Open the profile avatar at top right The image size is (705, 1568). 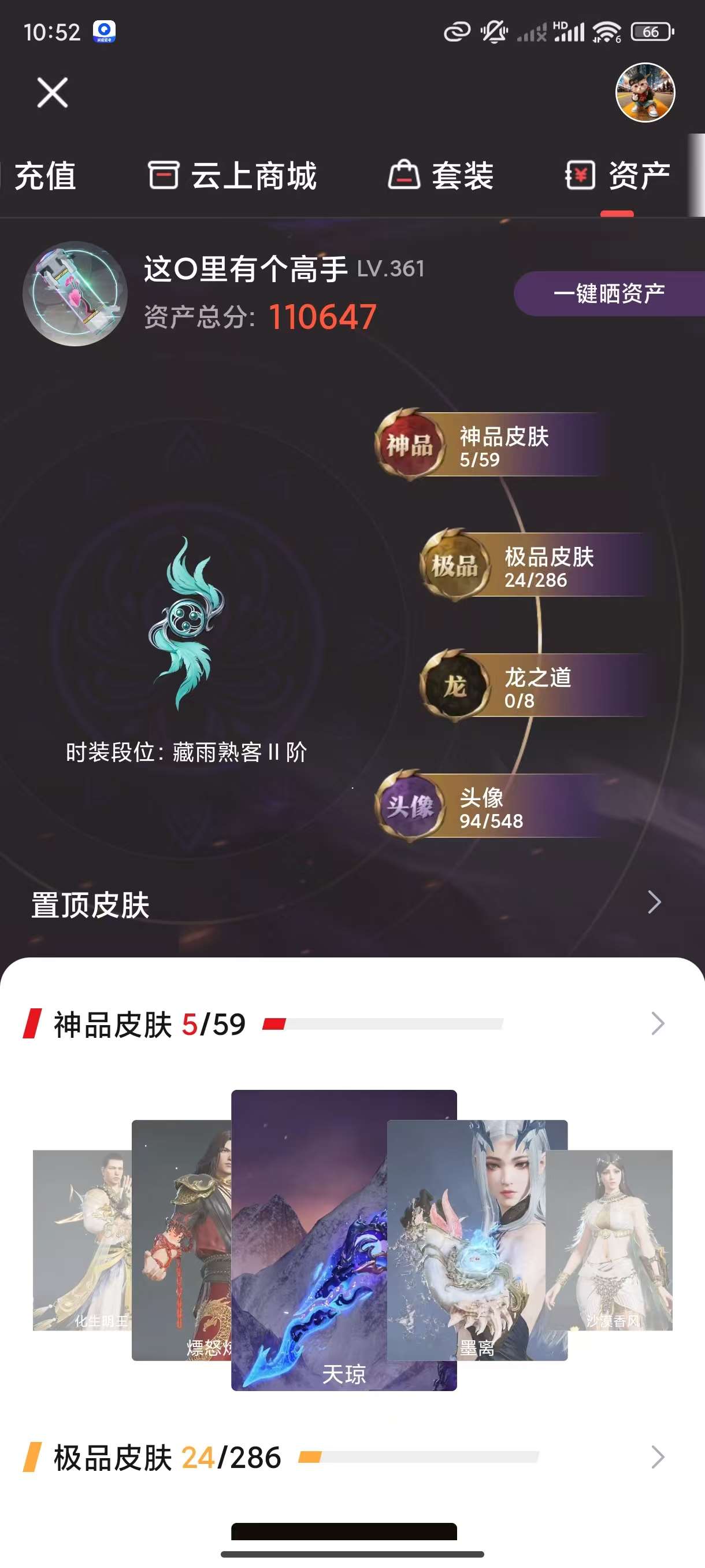(645, 93)
